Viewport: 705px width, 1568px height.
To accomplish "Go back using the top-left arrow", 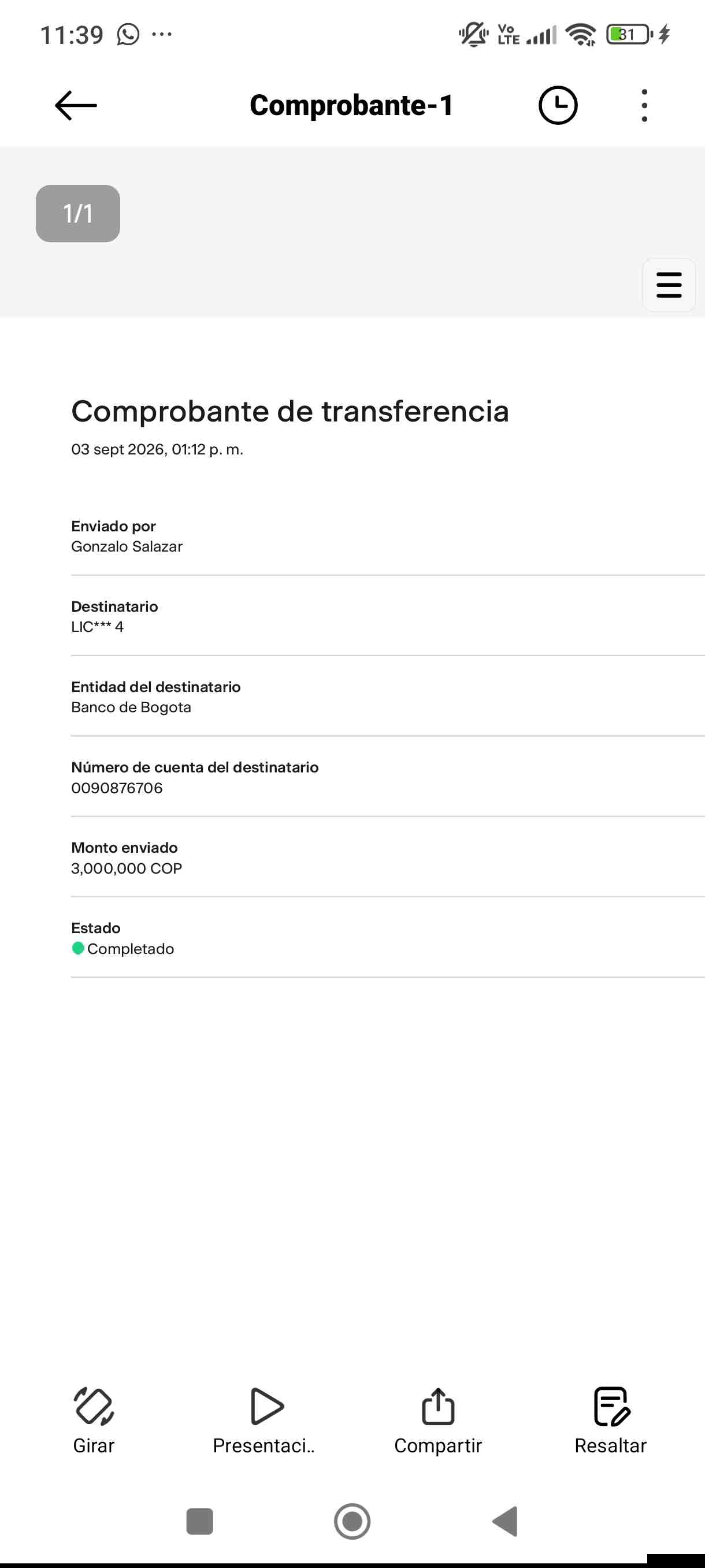I will point(76,105).
